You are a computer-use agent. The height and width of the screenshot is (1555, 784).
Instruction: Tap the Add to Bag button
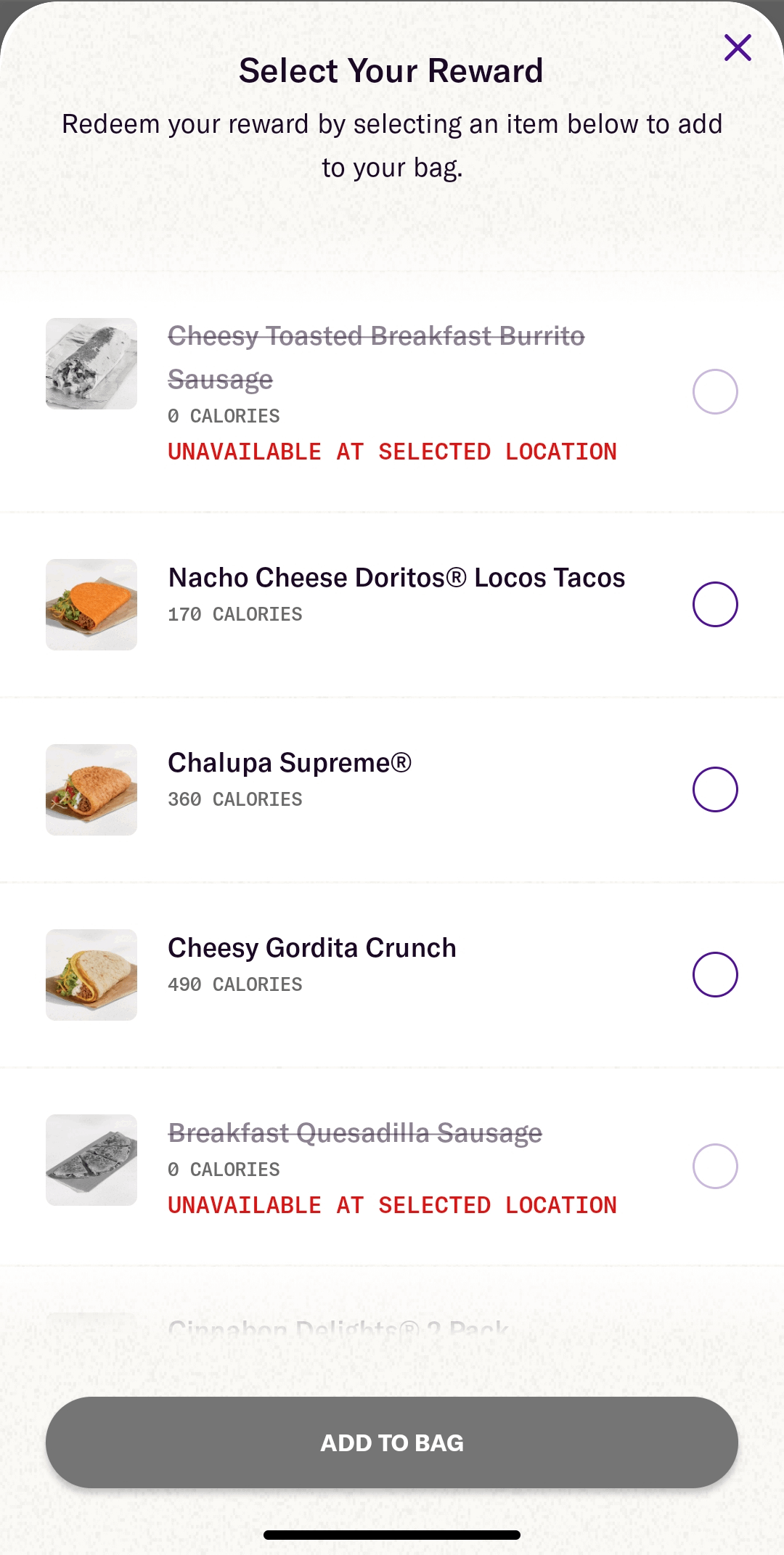[x=392, y=1442]
